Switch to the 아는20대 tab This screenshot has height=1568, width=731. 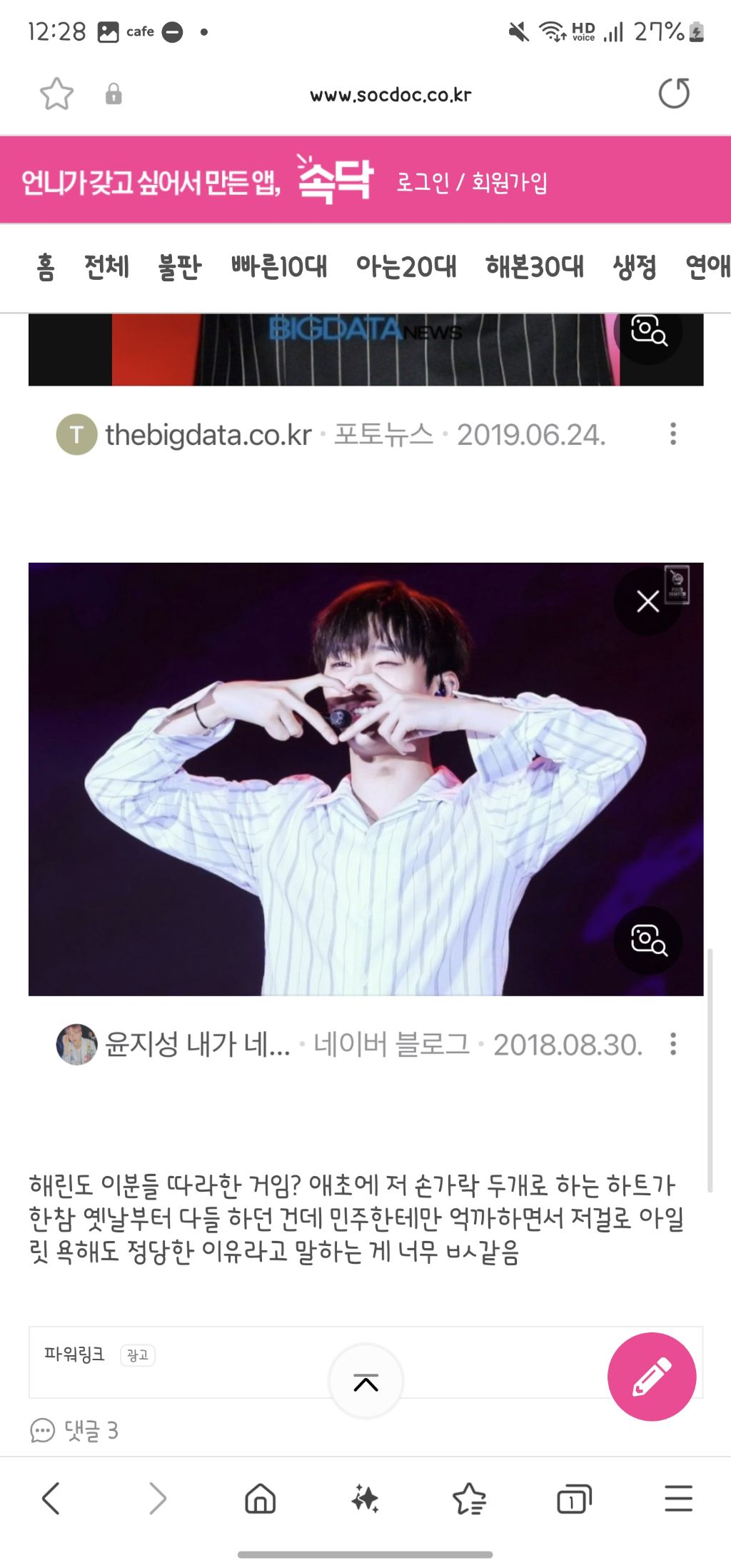406,267
